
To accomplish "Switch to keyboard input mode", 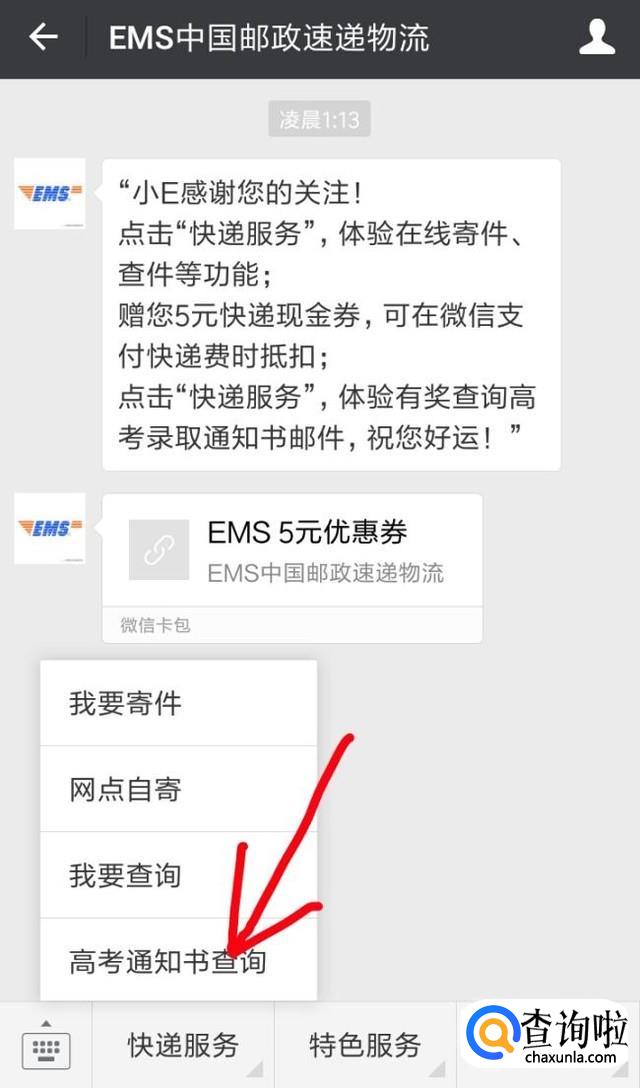I will [46, 1045].
